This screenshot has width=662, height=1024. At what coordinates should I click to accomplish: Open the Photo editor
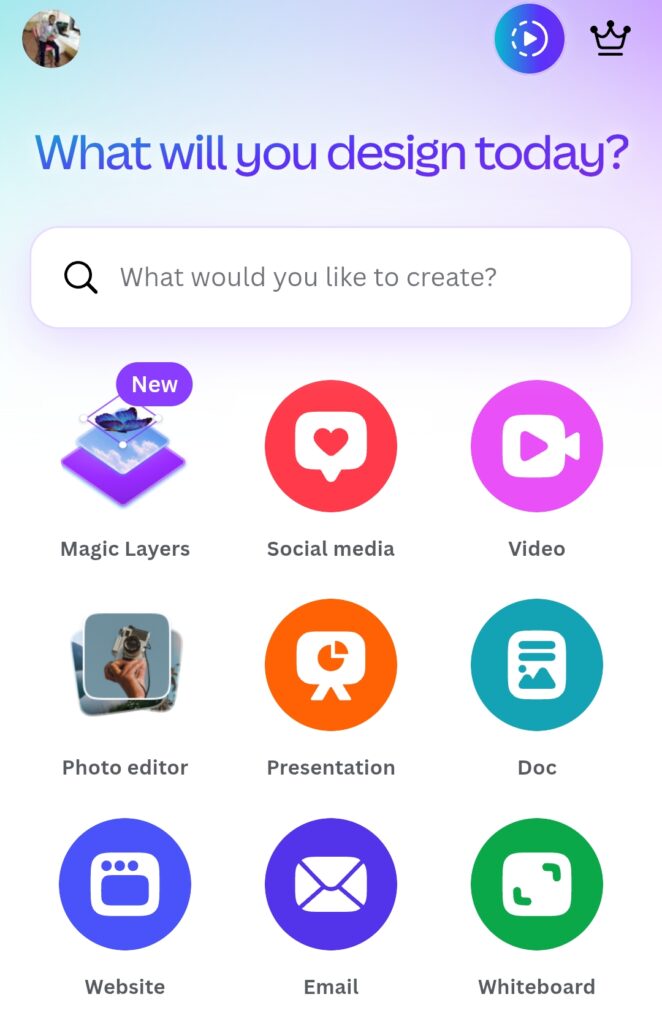click(x=125, y=665)
